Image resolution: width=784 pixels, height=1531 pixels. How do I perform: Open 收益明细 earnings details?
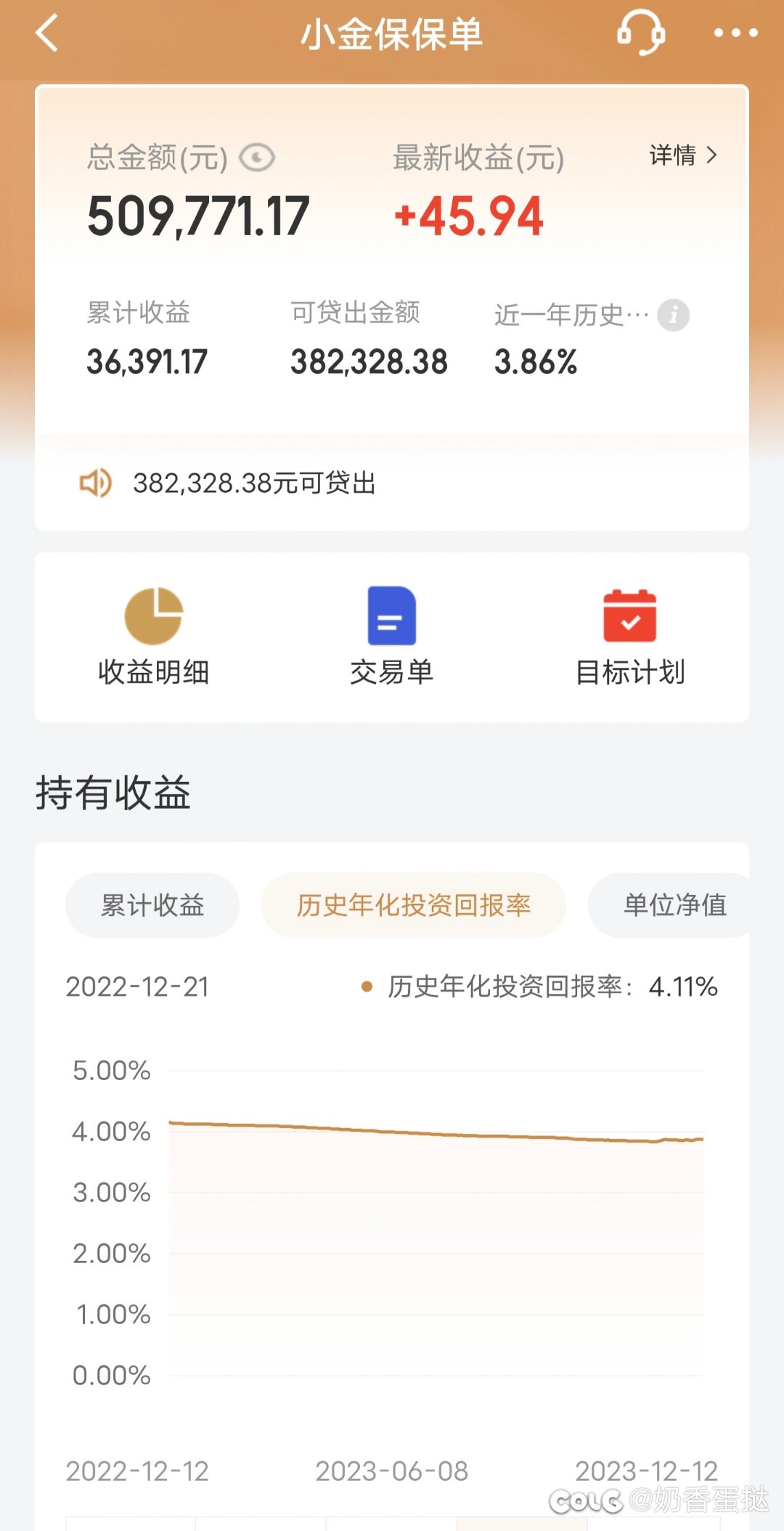[153, 637]
